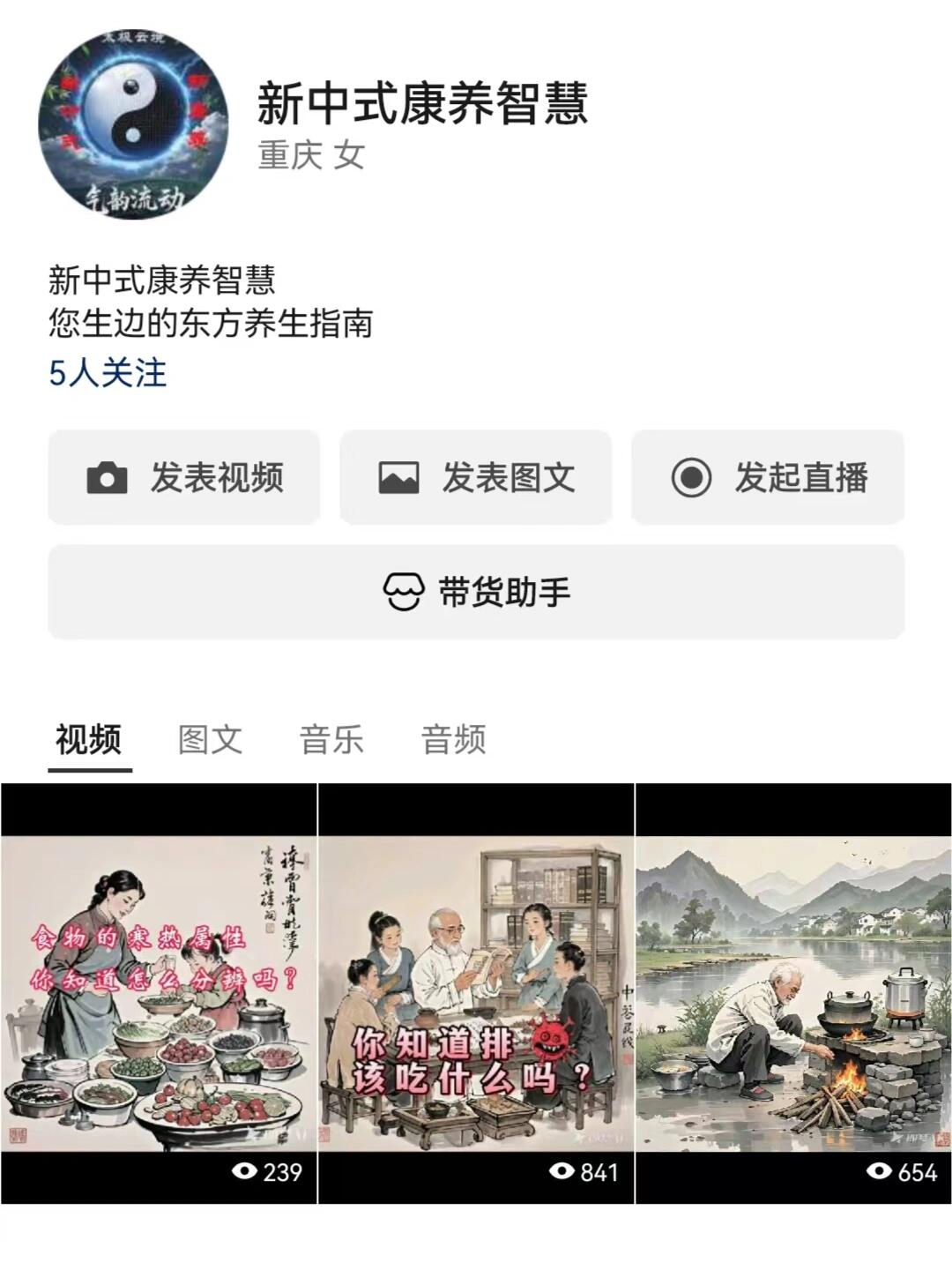Open the video with 654 views

coord(793,993)
